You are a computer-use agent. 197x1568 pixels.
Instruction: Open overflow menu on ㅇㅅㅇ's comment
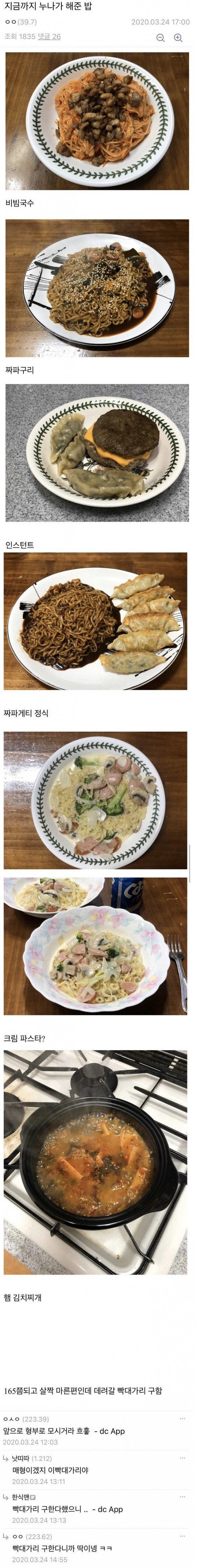pyautogui.click(x=183, y=1418)
